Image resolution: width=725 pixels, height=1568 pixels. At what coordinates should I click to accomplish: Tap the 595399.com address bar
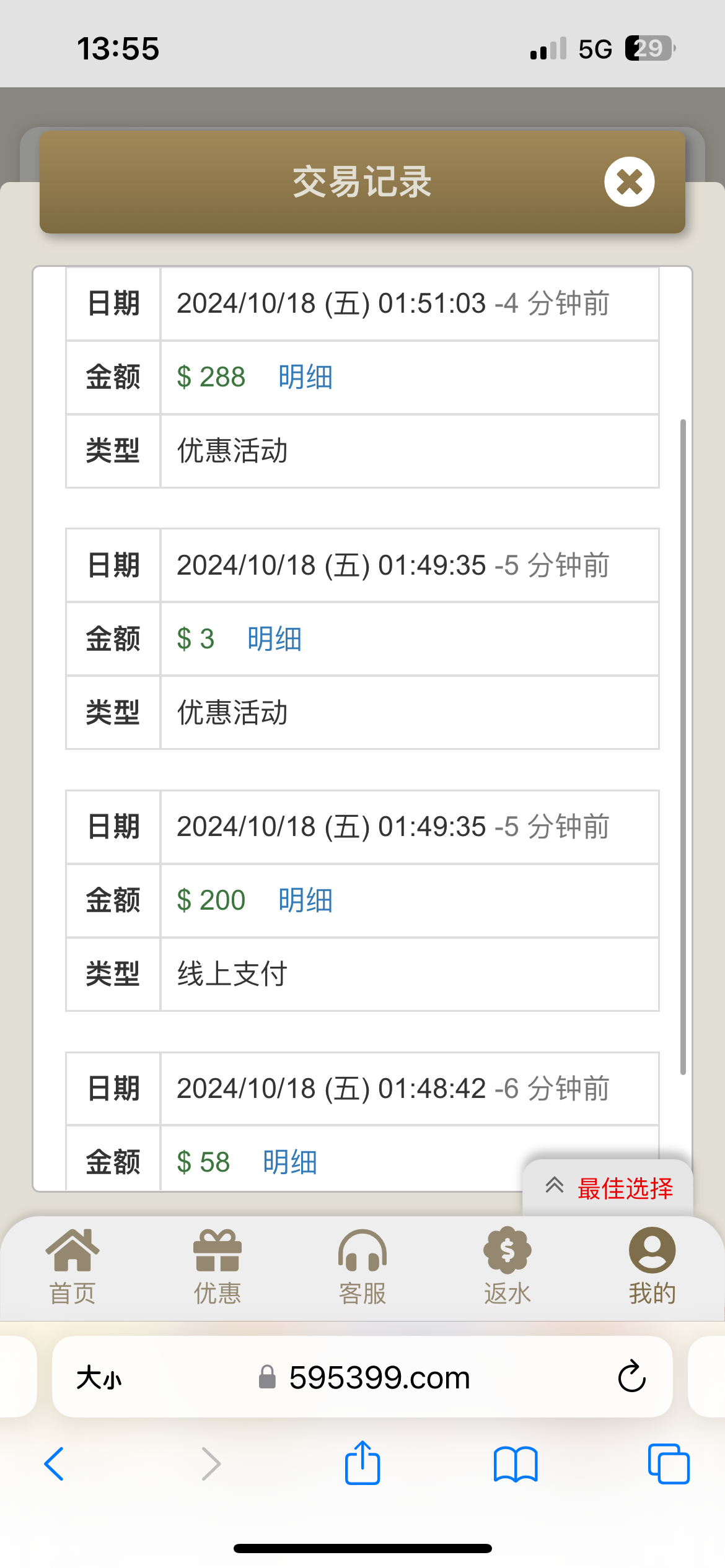pyautogui.click(x=364, y=1378)
